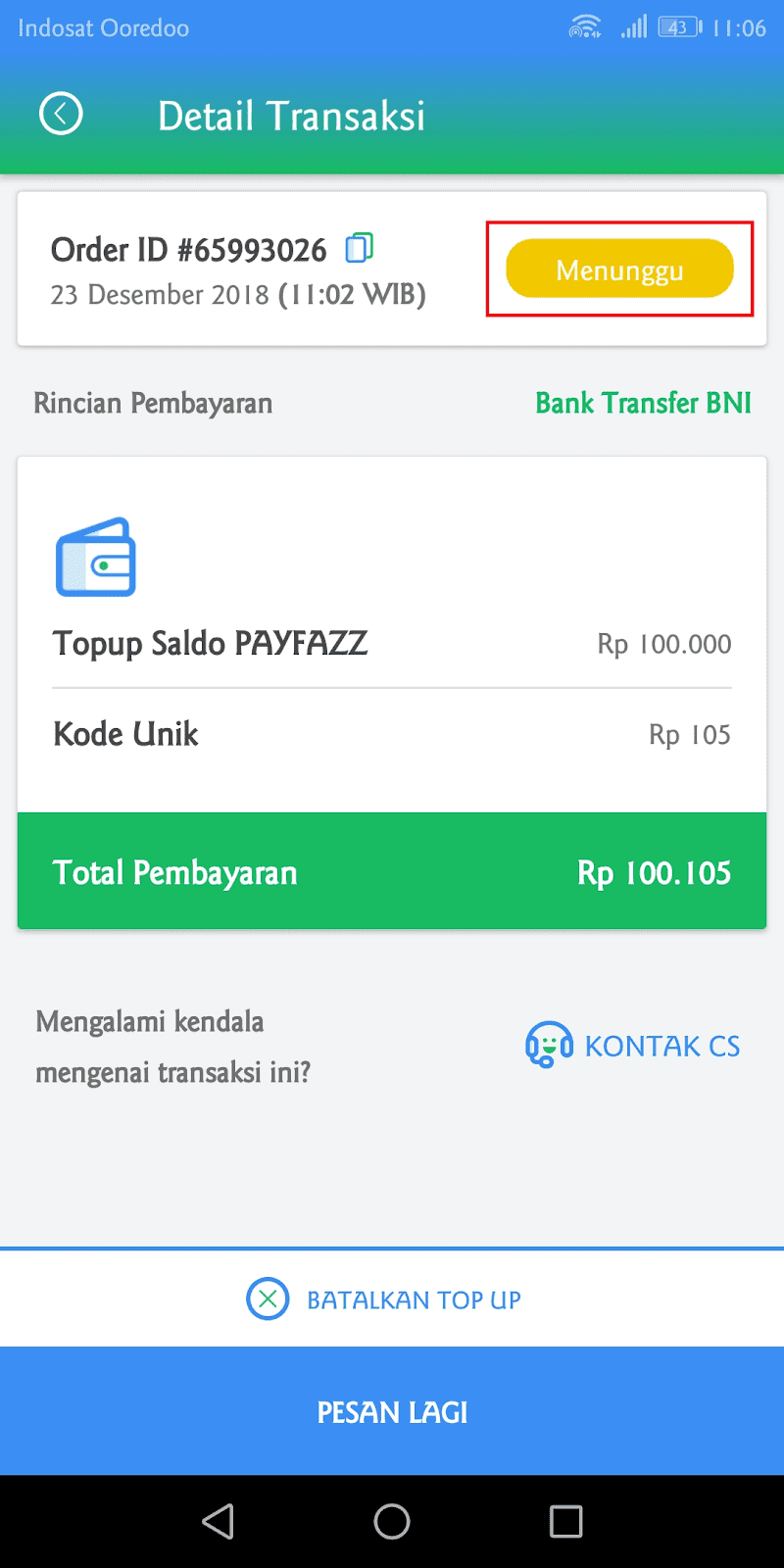Image resolution: width=784 pixels, height=1568 pixels.
Task: Tap the battery indicator showing 43
Action: pyautogui.click(x=677, y=27)
